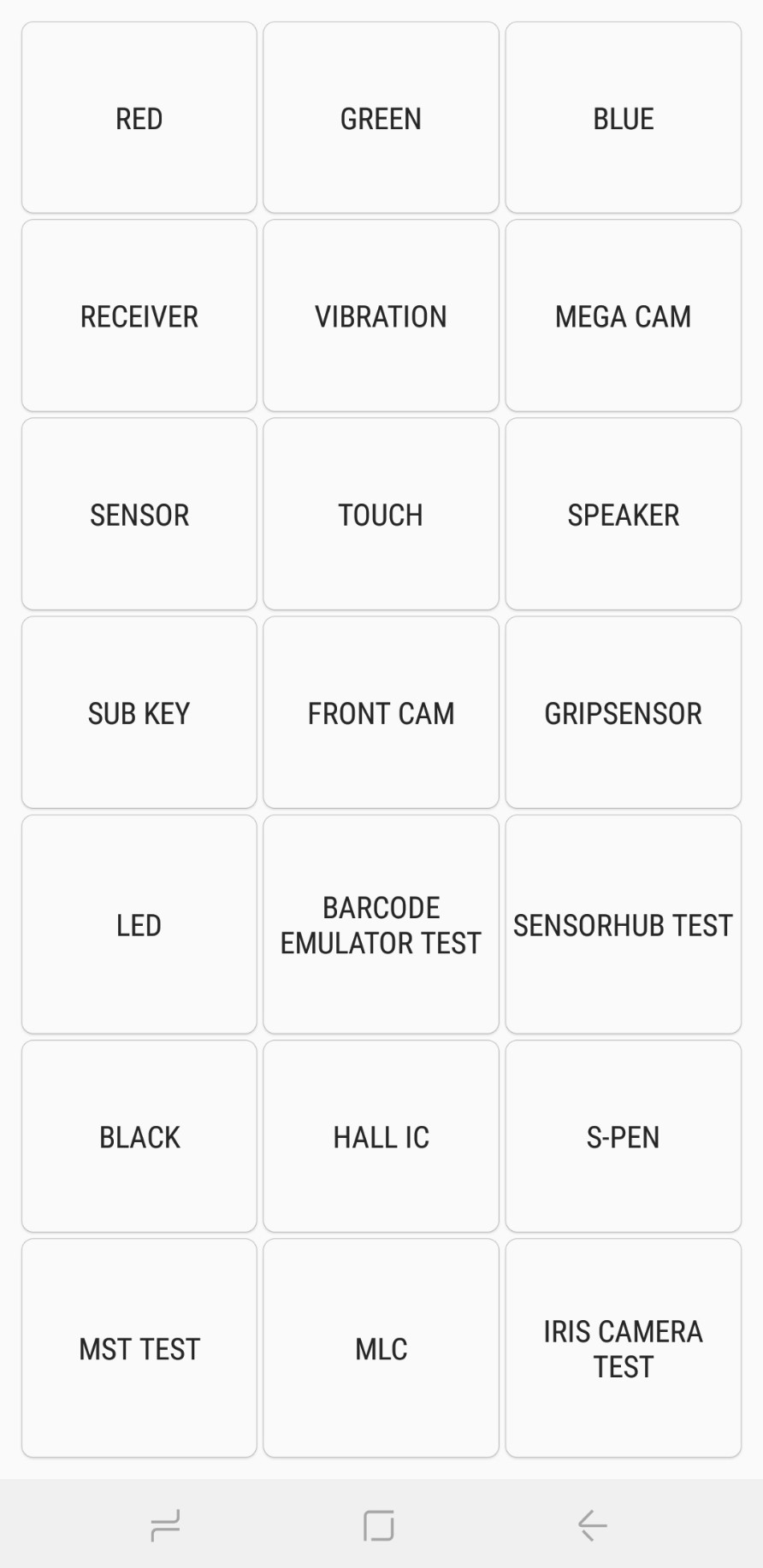Screen dimensions: 763x1568
Task: Tap the LED test button
Action: [139, 925]
